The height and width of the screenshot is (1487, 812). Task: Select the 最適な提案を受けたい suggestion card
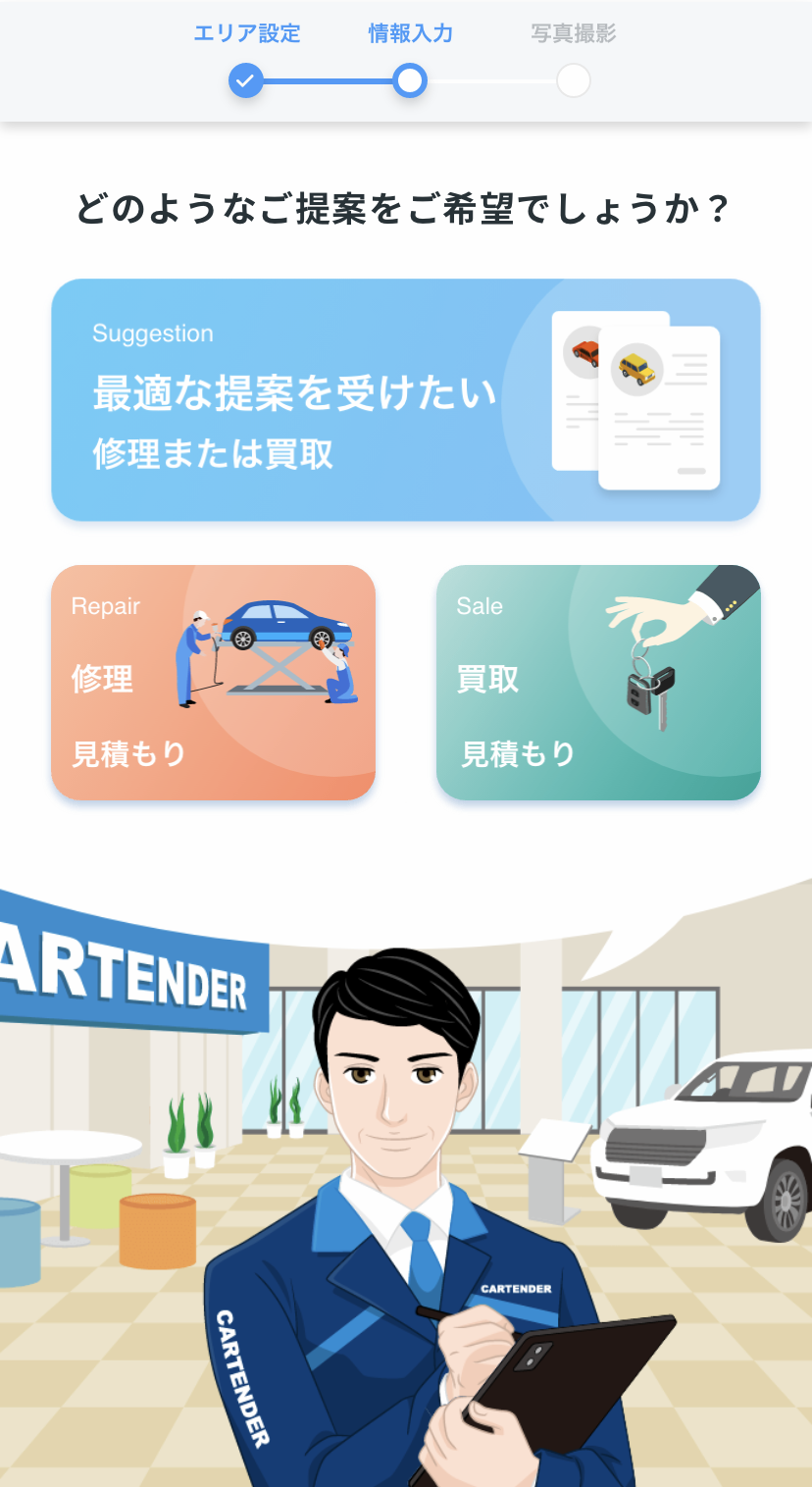[405, 399]
